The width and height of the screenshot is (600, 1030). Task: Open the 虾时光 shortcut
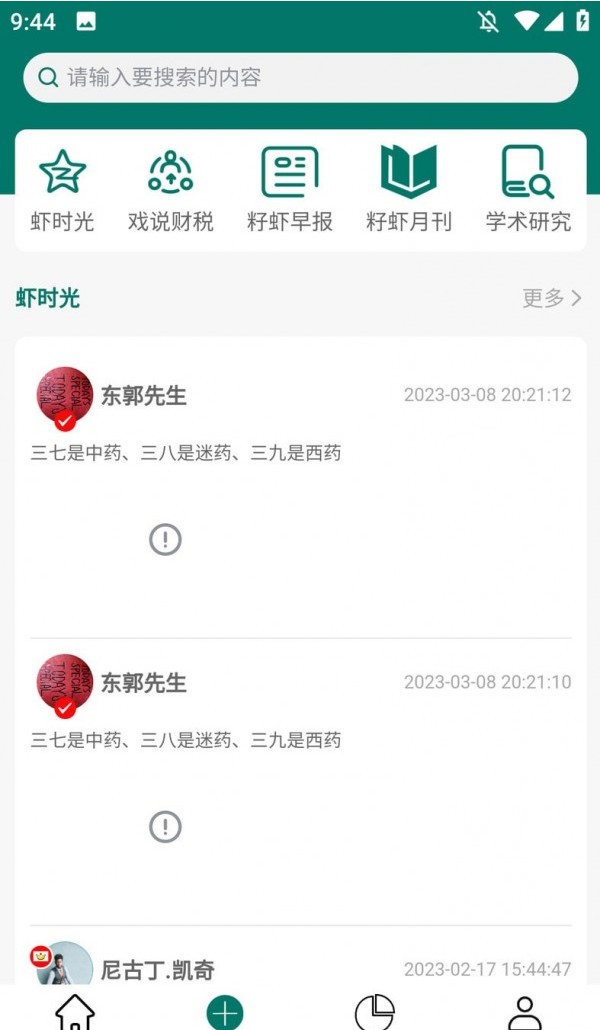(x=62, y=190)
